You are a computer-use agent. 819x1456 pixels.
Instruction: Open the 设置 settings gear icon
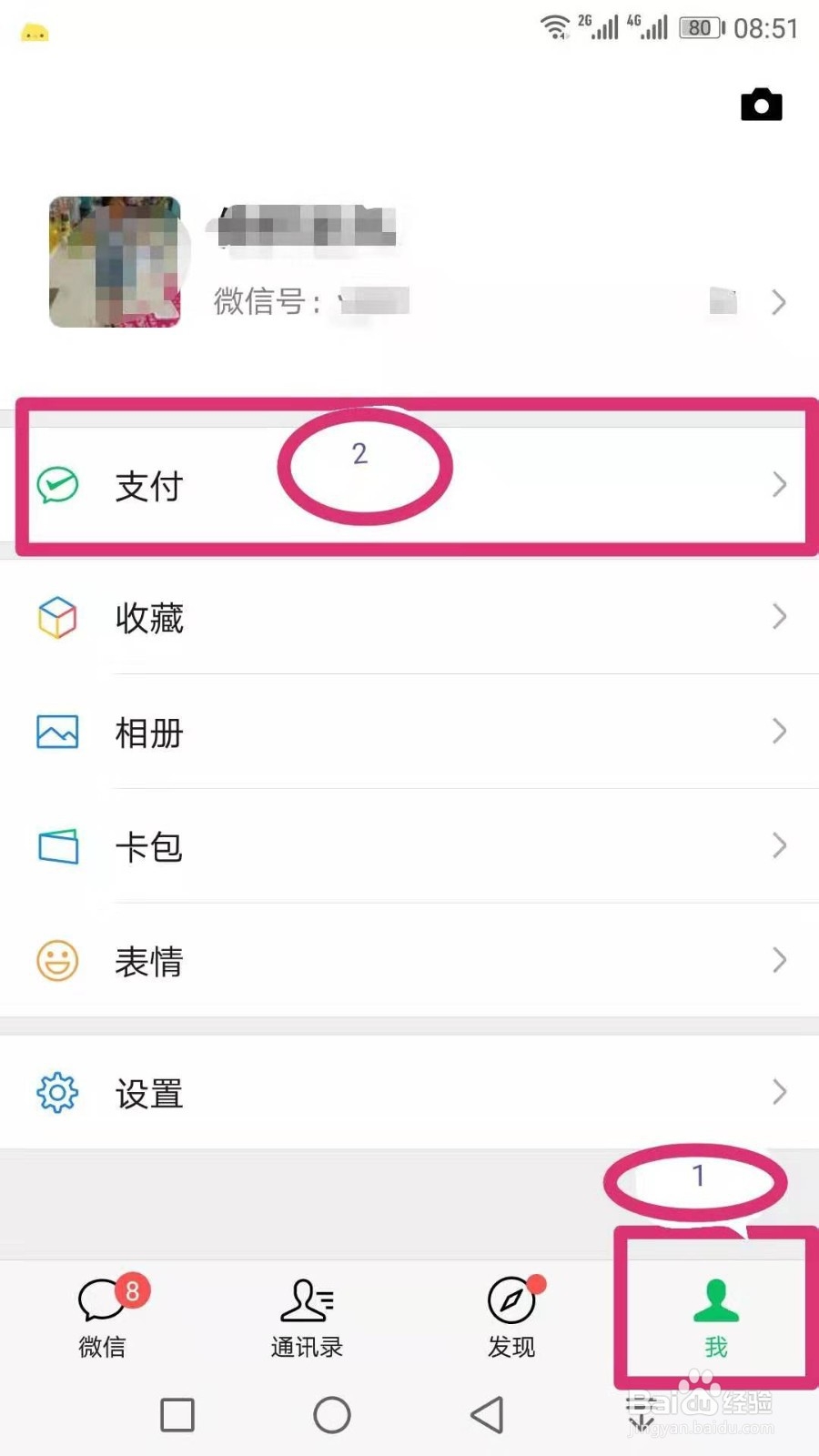click(57, 1092)
